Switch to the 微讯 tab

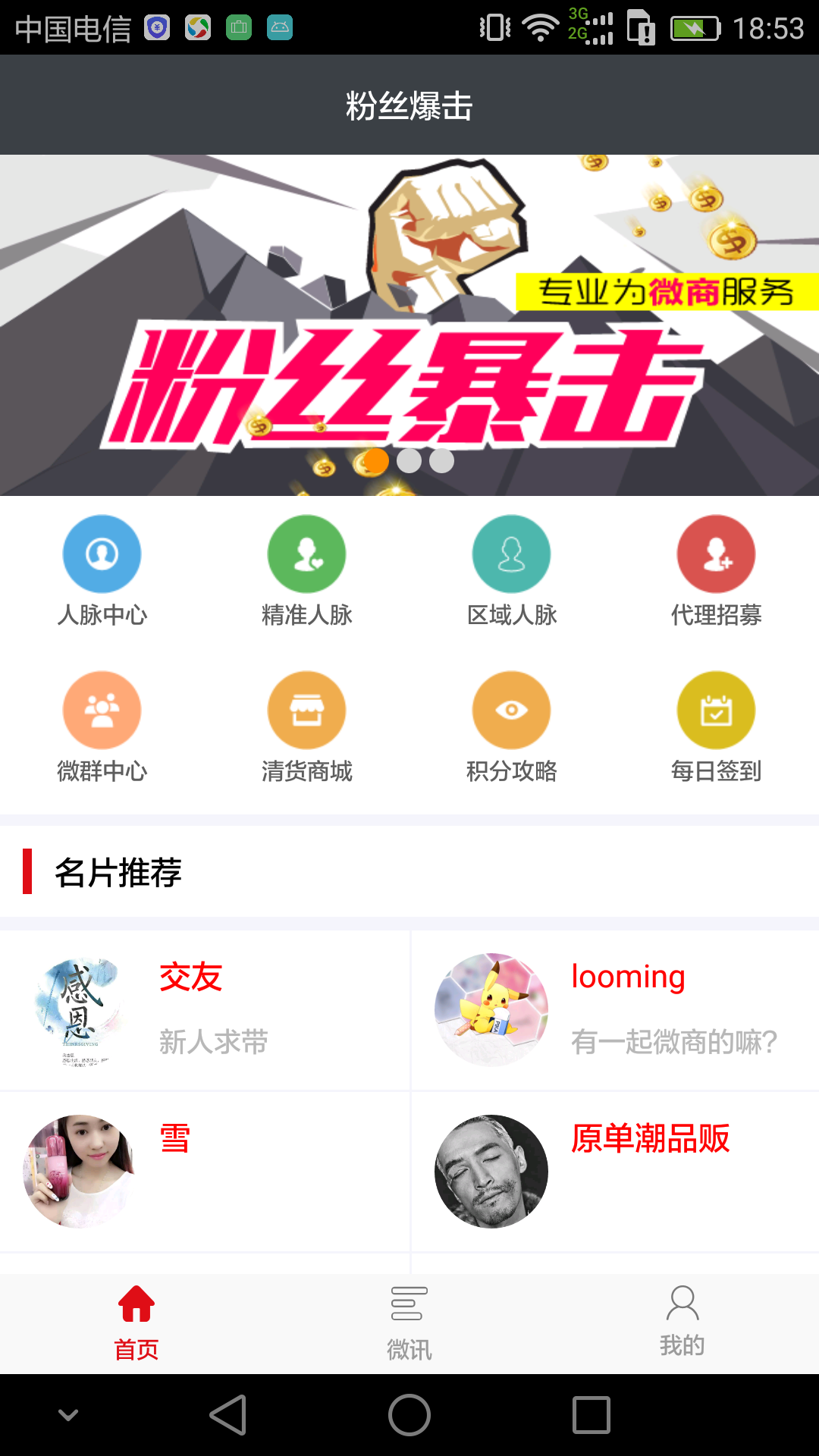point(409,1323)
